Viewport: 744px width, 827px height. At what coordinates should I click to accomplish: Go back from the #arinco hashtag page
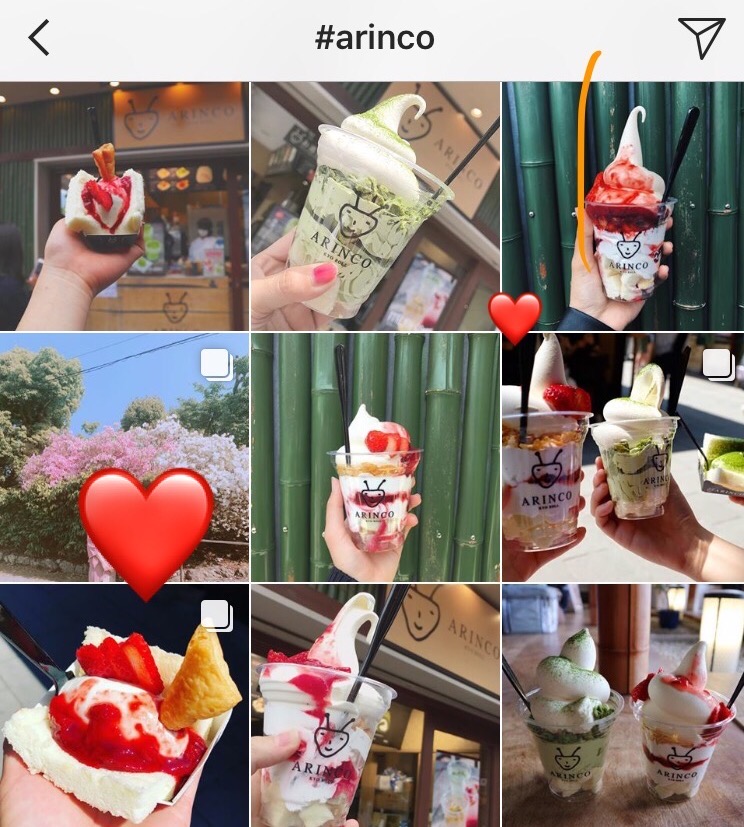[x=39, y=38]
